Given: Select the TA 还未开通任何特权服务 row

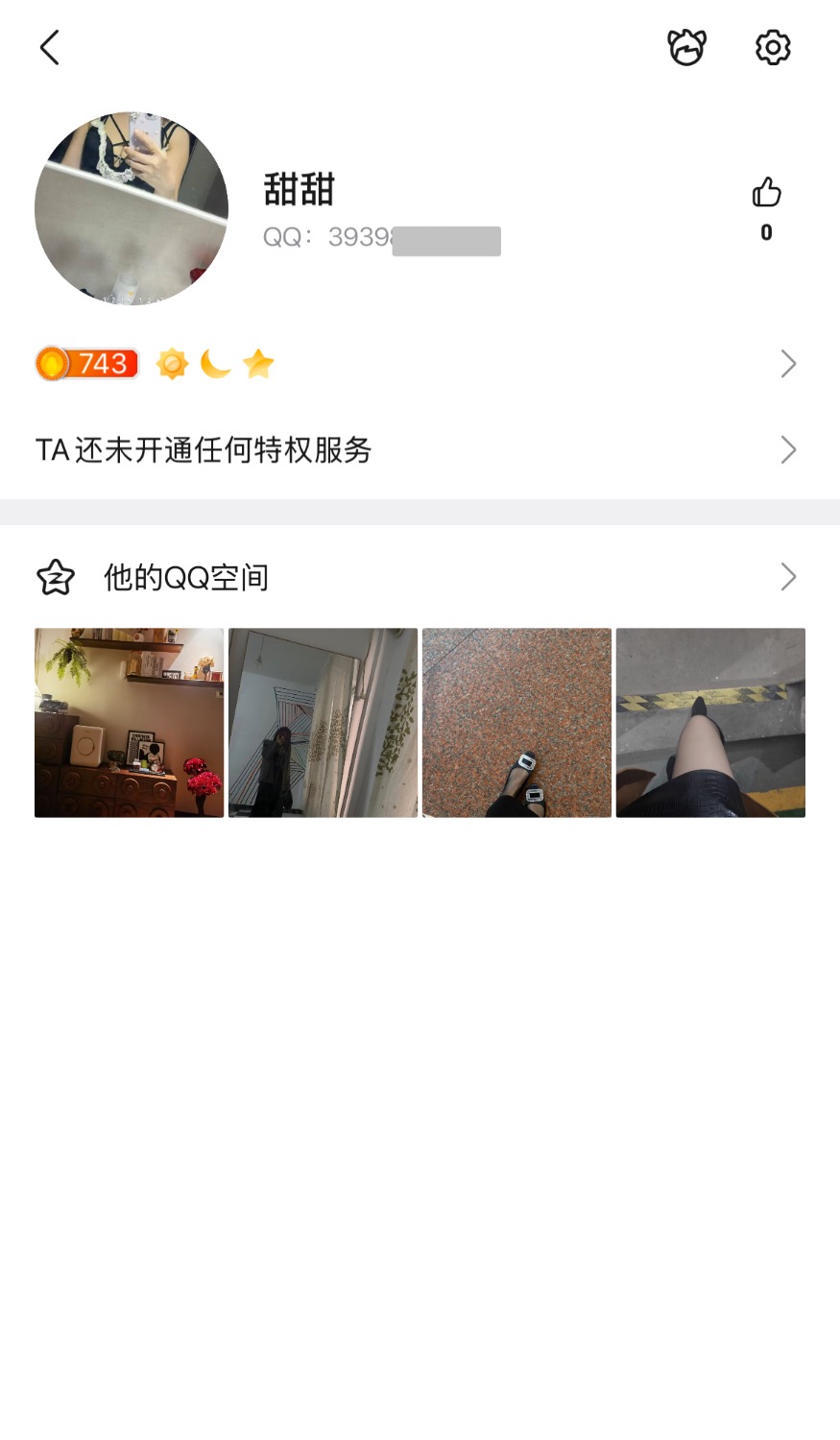Looking at the screenshot, I should pyautogui.click(x=204, y=449).
